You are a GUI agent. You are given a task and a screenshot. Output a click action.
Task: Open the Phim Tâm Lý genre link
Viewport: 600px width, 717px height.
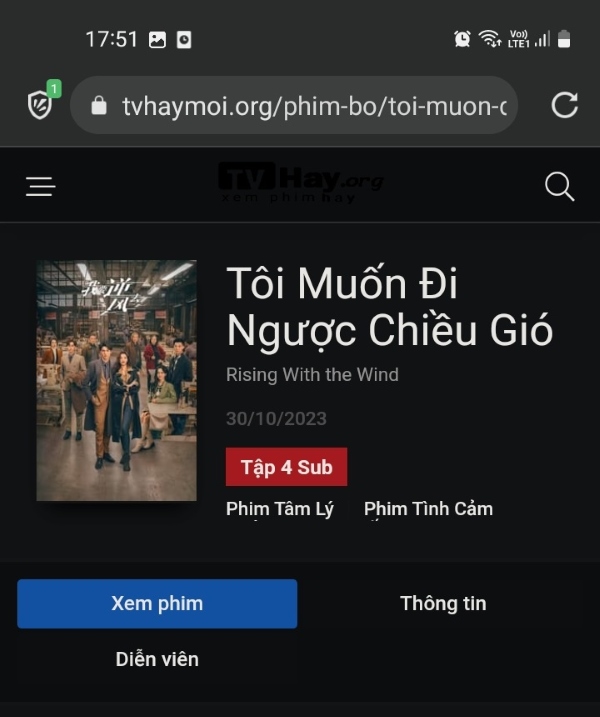pyautogui.click(x=280, y=509)
